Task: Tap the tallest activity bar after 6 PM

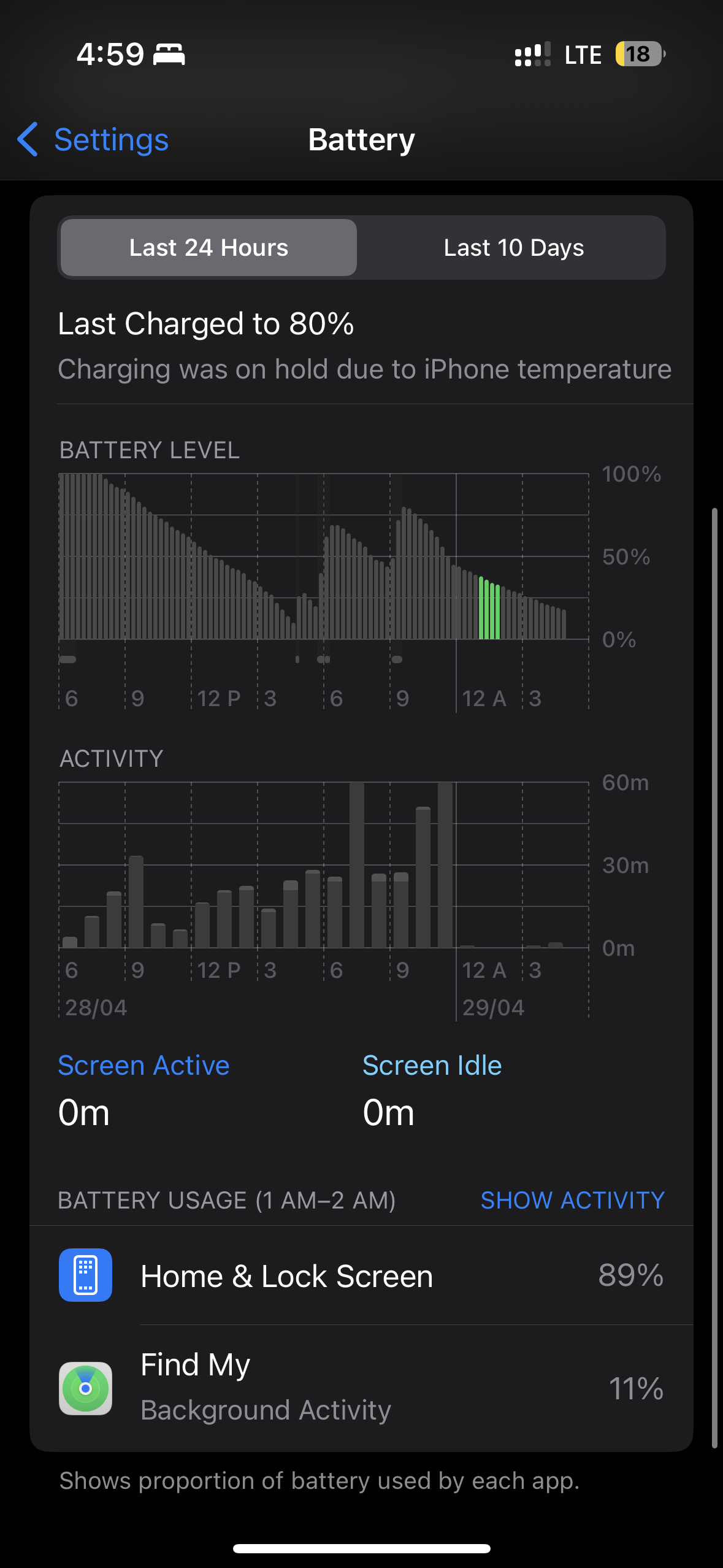Action: point(357,865)
